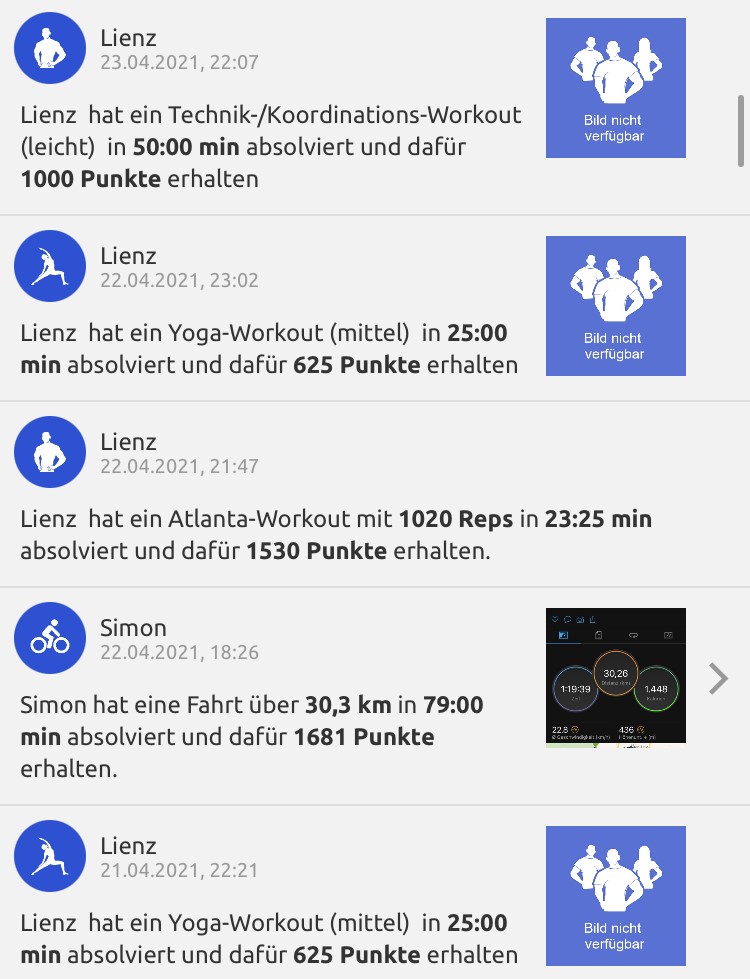Select the Technik-/Koordinations workout icon for Lienz
This screenshot has width=750, height=979.
50,47
